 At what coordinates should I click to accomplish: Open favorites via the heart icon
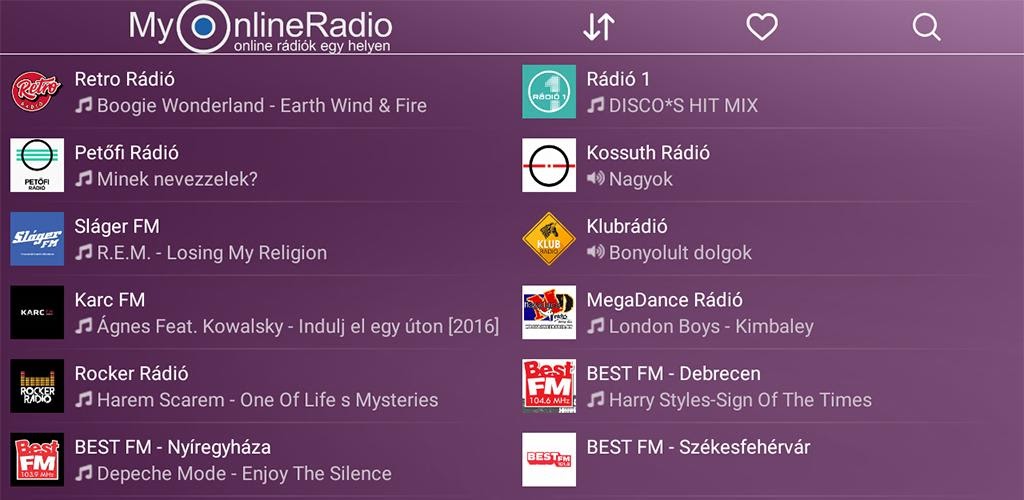[x=762, y=27]
